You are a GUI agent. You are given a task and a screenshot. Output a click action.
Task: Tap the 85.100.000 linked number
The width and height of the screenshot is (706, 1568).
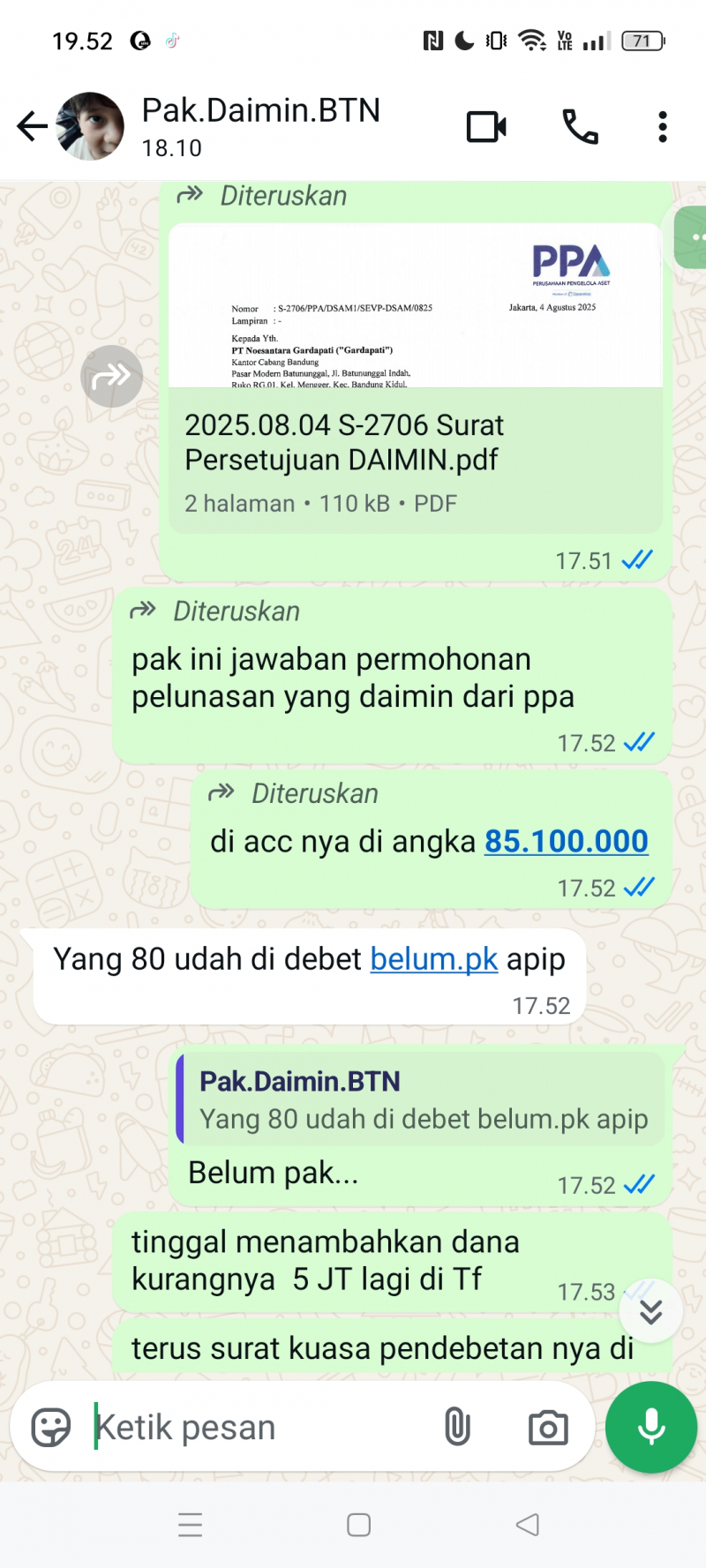click(566, 841)
